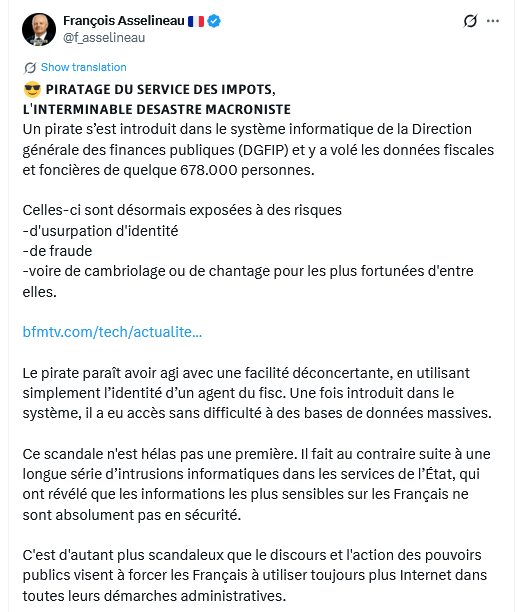Open the bfmtv.com/tech/actualite link

click(x=112, y=332)
